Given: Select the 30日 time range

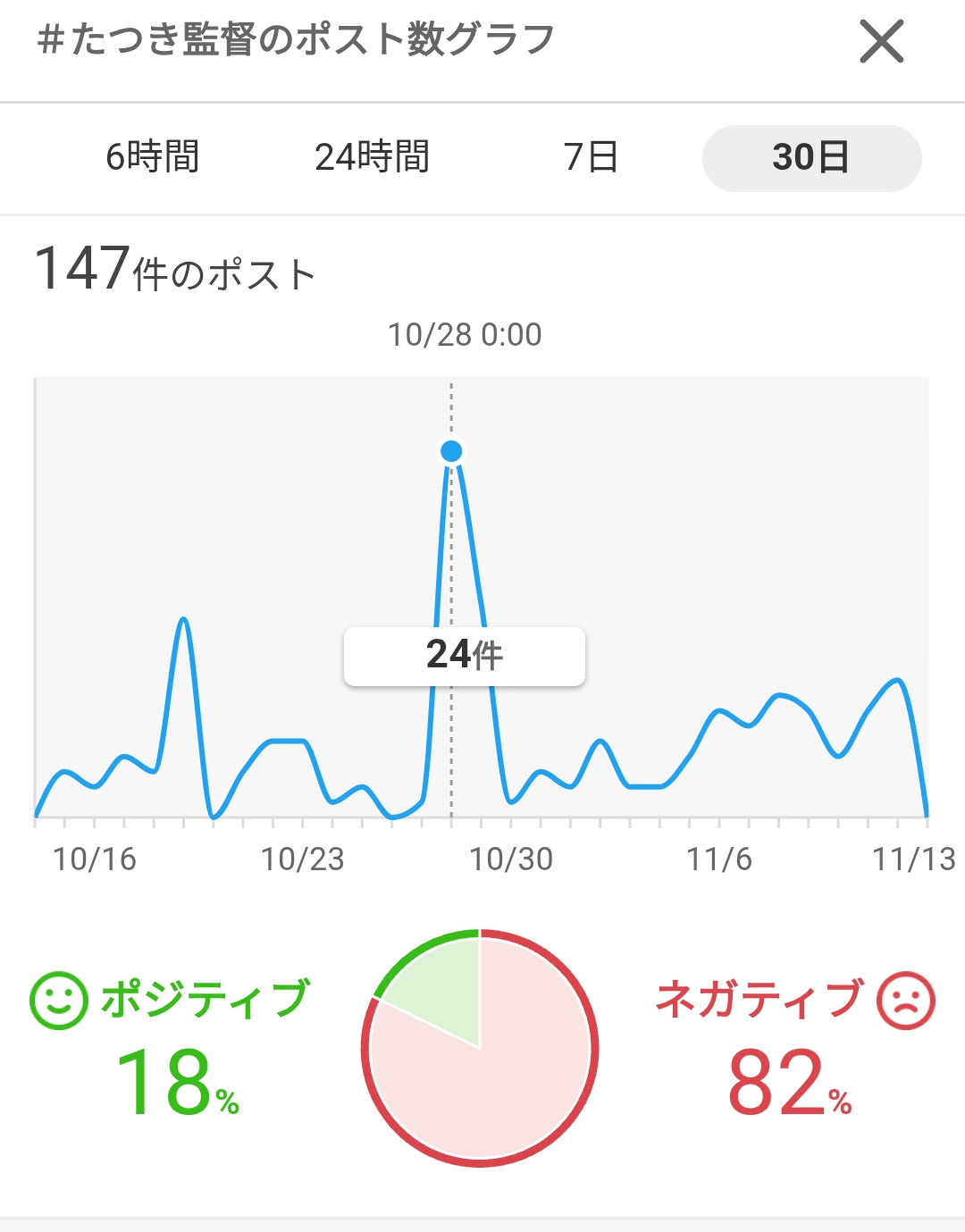Looking at the screenshot, I should click(810, 158).
